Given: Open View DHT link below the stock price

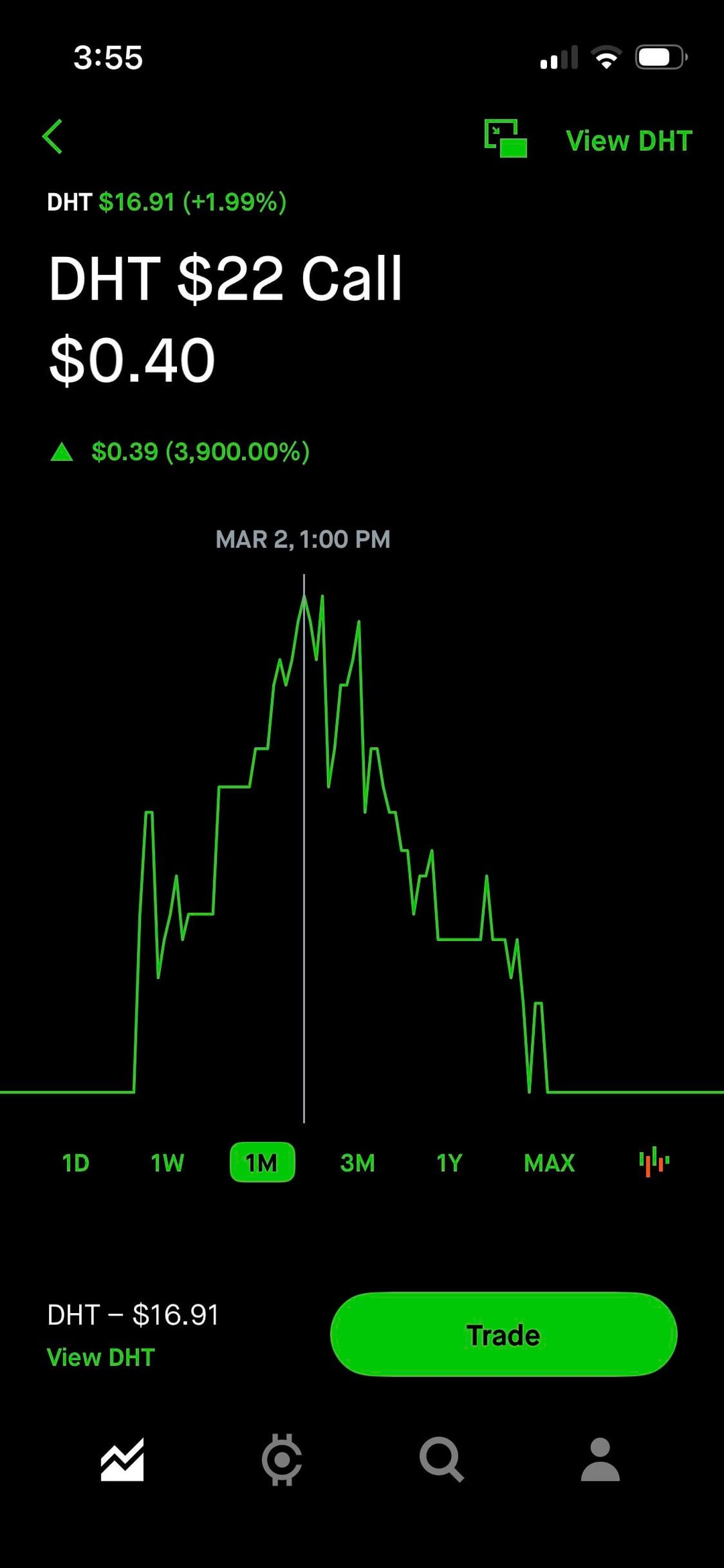Looking at the screenshot, I should [x=101, y=1357].
